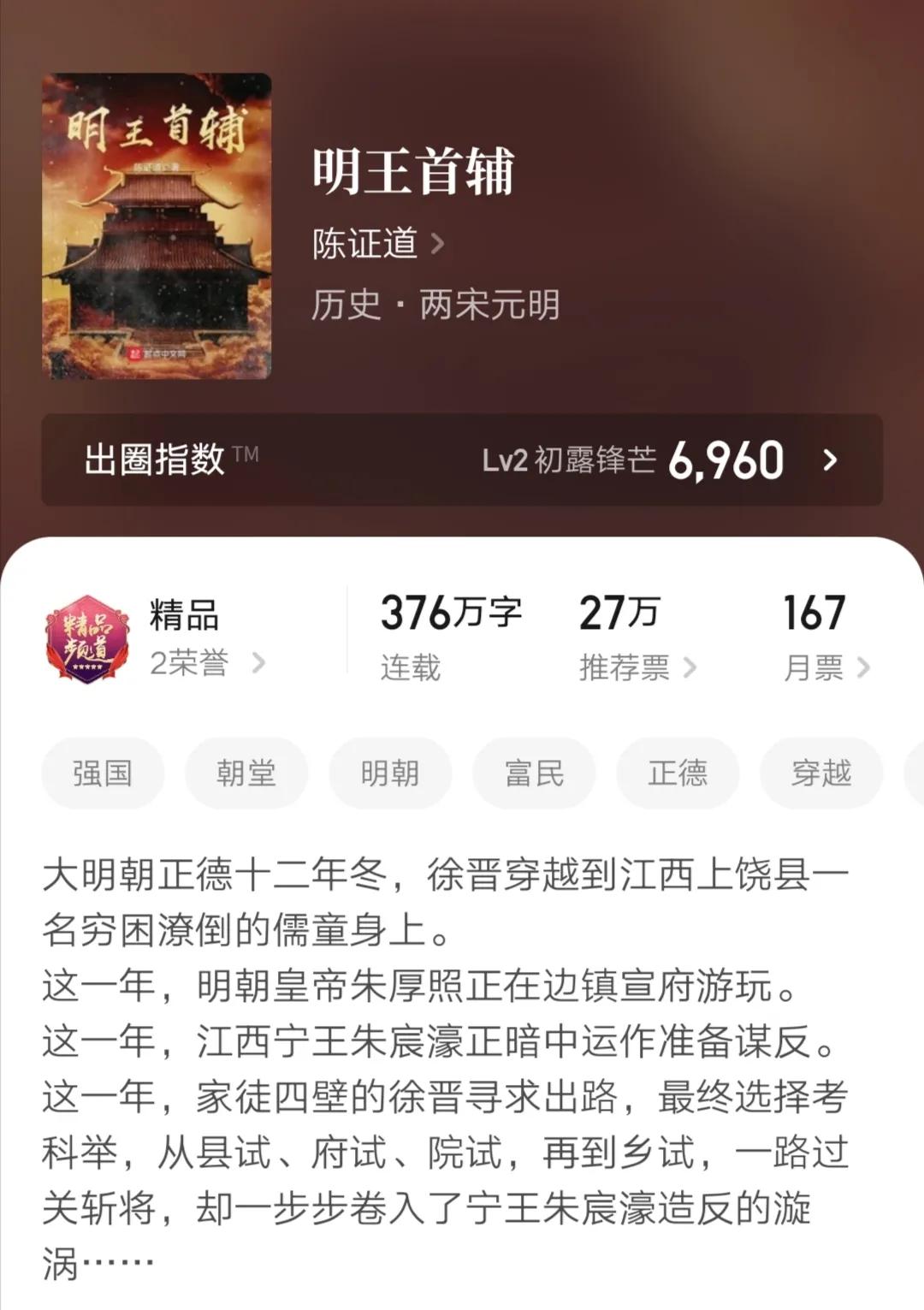The width and height of the screenshot is (924, 1310).
Task: Select the 朝堂 tag chip
Action: point(246,773)
